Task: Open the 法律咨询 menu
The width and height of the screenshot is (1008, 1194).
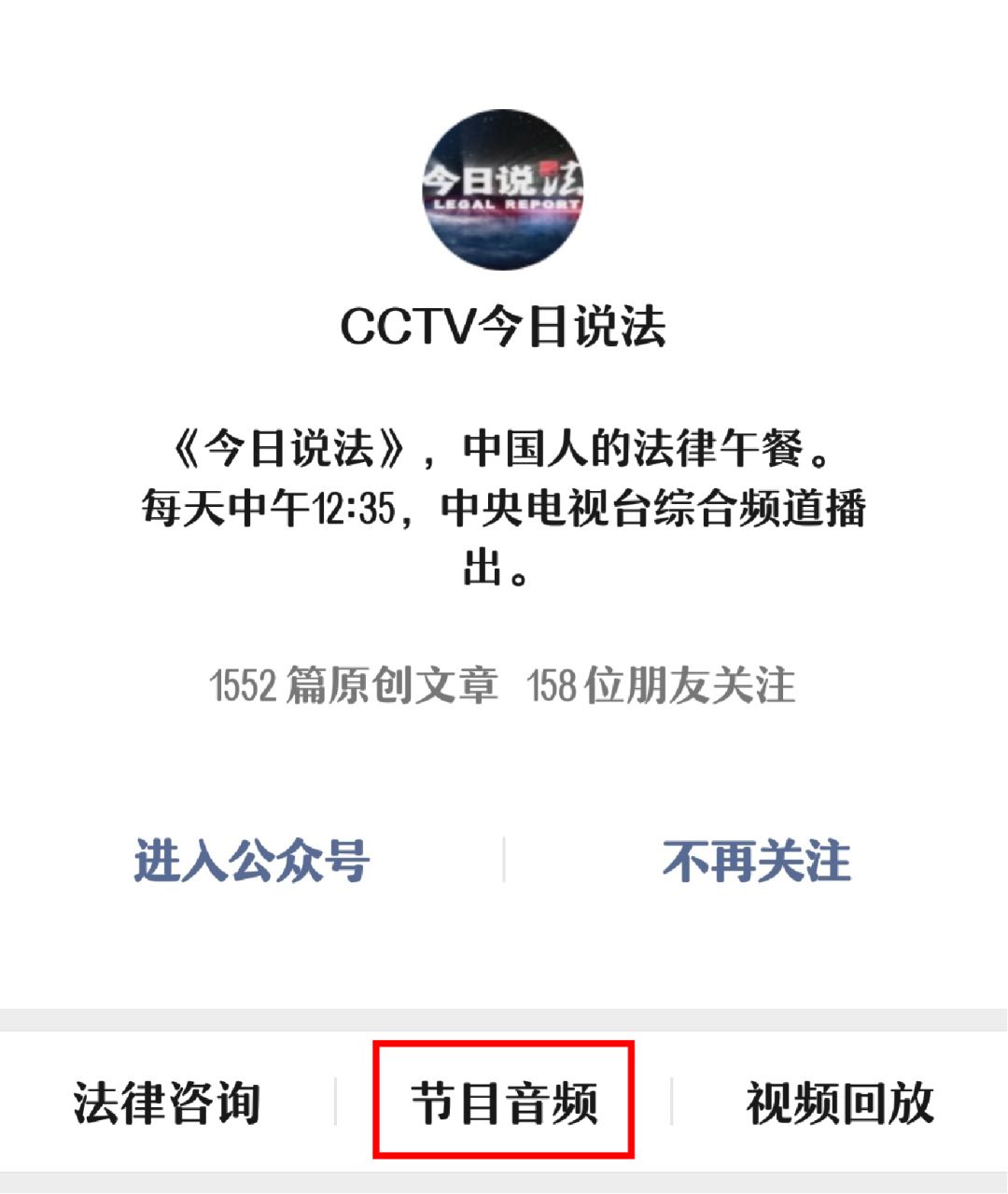Action: point(167,1103)
